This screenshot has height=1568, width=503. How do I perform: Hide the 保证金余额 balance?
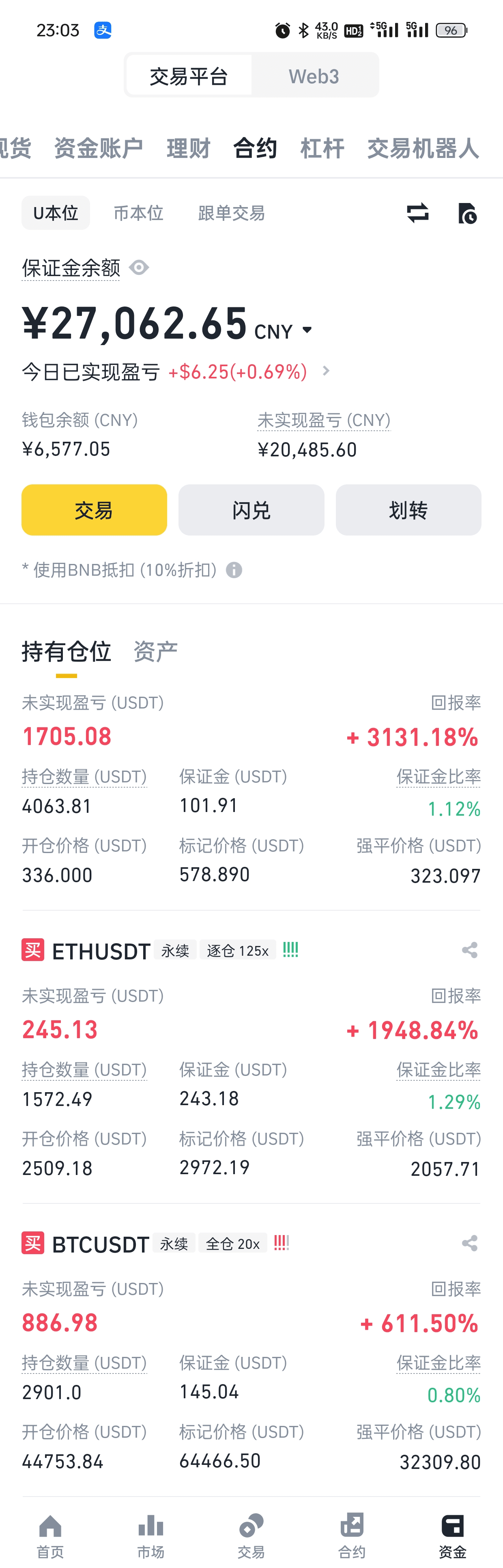click(x=139, y=268)
